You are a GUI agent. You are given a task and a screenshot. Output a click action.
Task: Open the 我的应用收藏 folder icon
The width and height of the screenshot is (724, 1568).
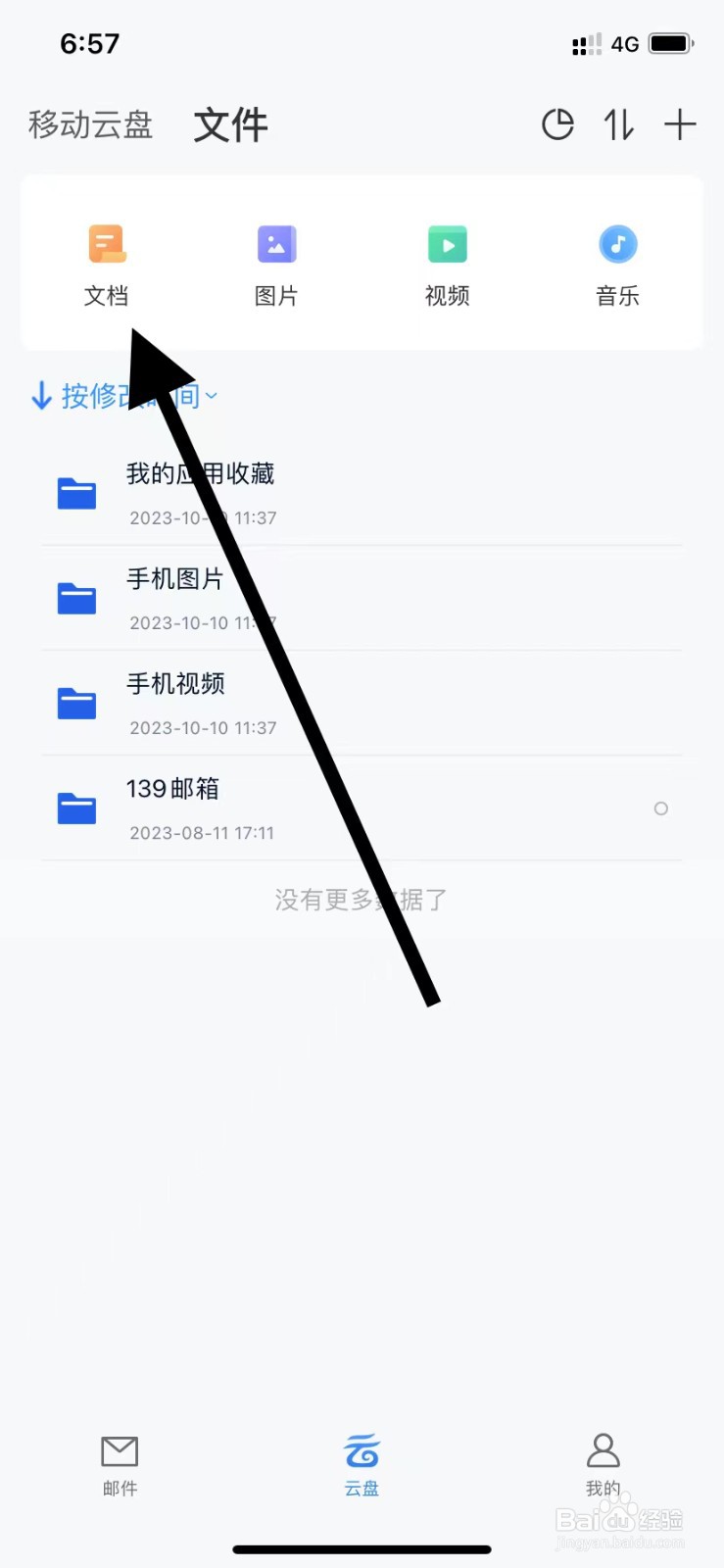tap(77, 494)
